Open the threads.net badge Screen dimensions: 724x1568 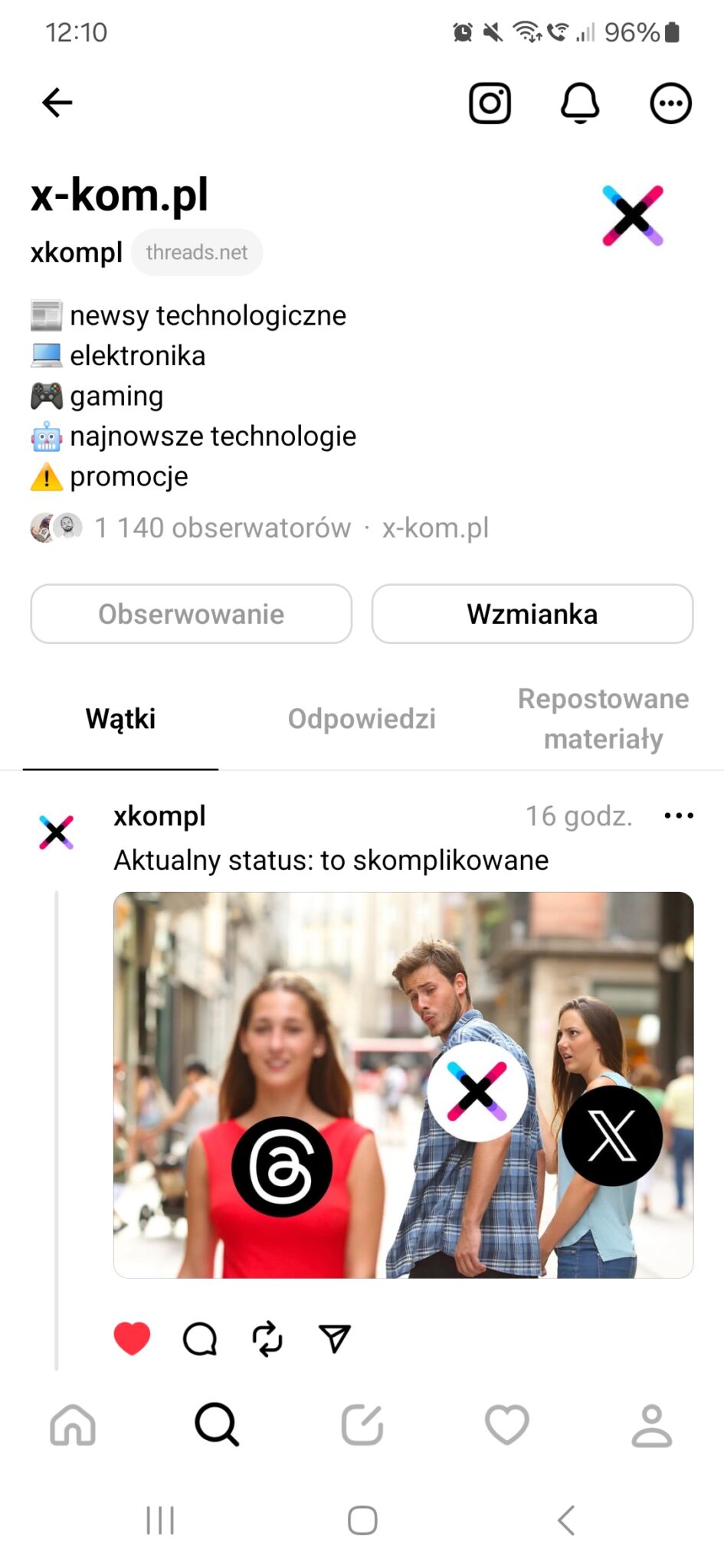(197, 252)
